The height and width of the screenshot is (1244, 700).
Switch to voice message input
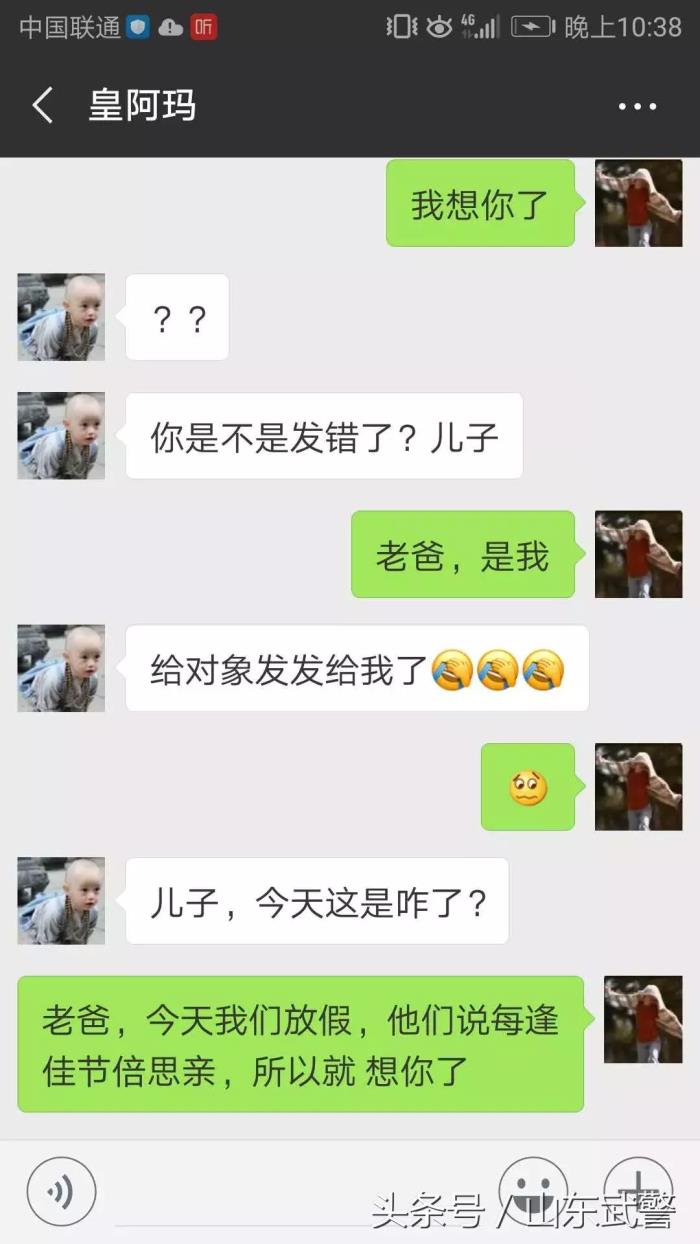click(x=61, y=1191)
